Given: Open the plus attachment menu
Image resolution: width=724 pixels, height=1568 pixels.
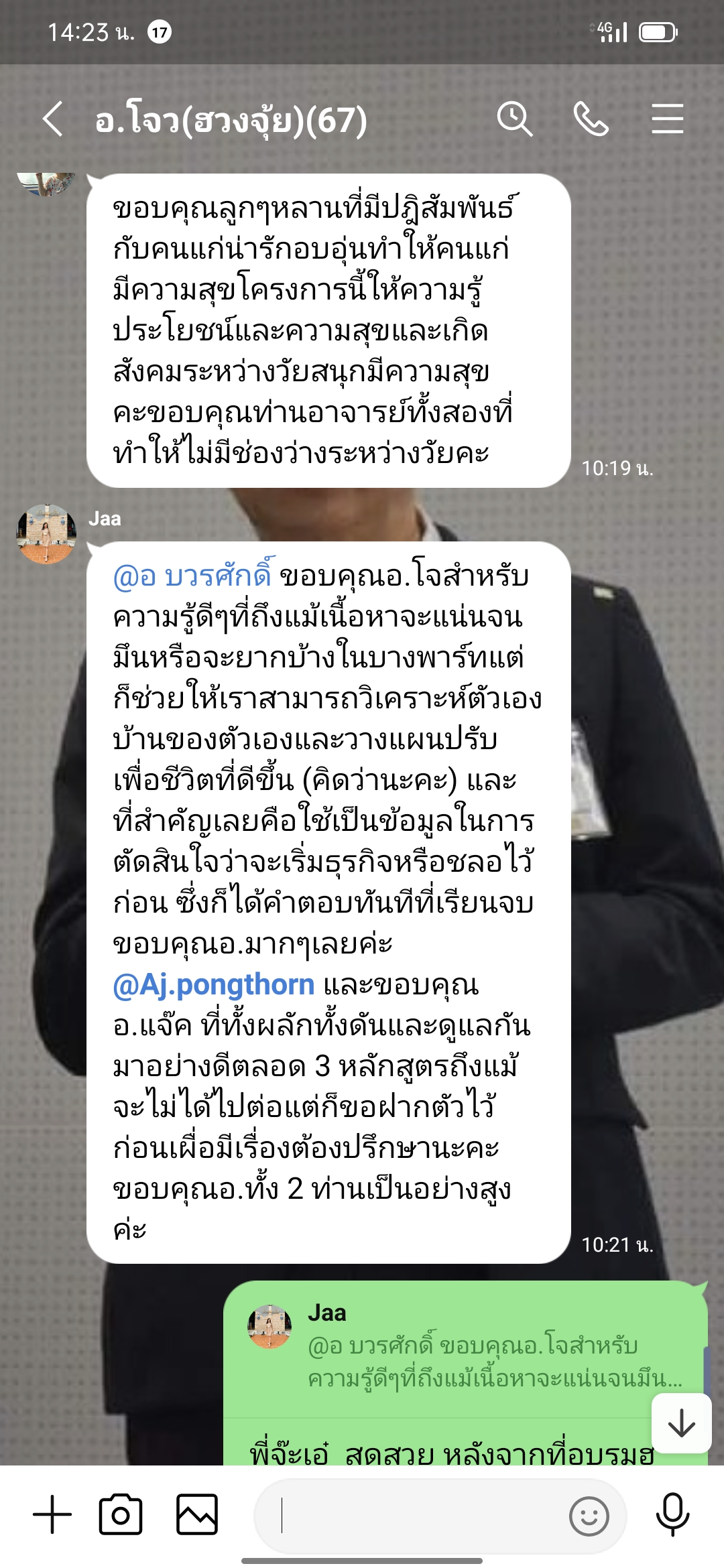Looking at the screenshot, I should (x=52, y=1514).
